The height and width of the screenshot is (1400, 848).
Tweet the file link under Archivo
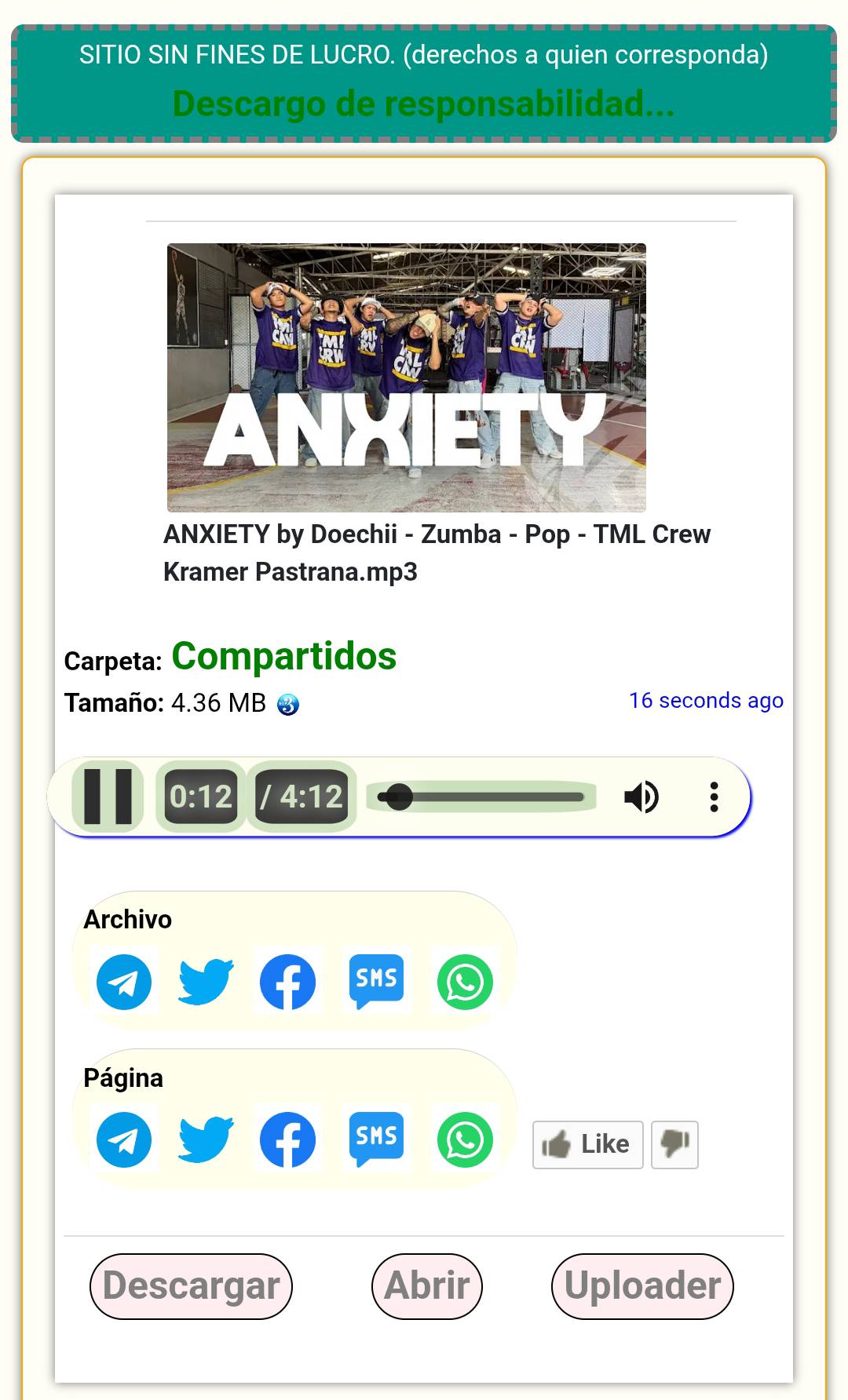206,982
